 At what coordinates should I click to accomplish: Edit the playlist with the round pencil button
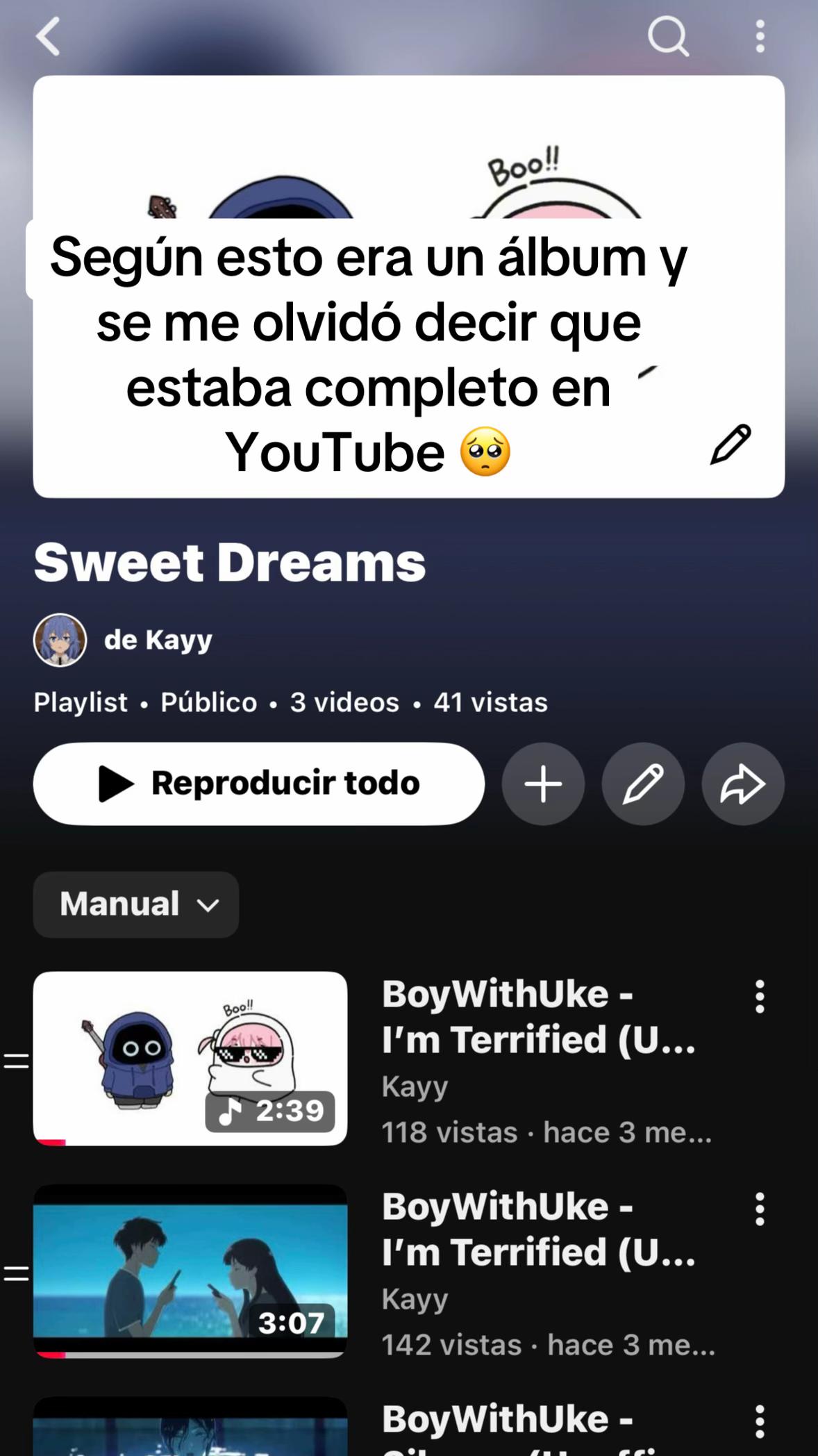(x=643, y=784)
